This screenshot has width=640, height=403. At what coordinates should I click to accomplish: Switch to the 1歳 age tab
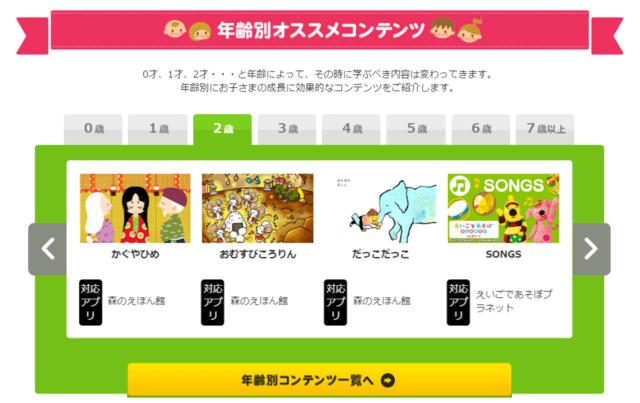tap(159, 129)
